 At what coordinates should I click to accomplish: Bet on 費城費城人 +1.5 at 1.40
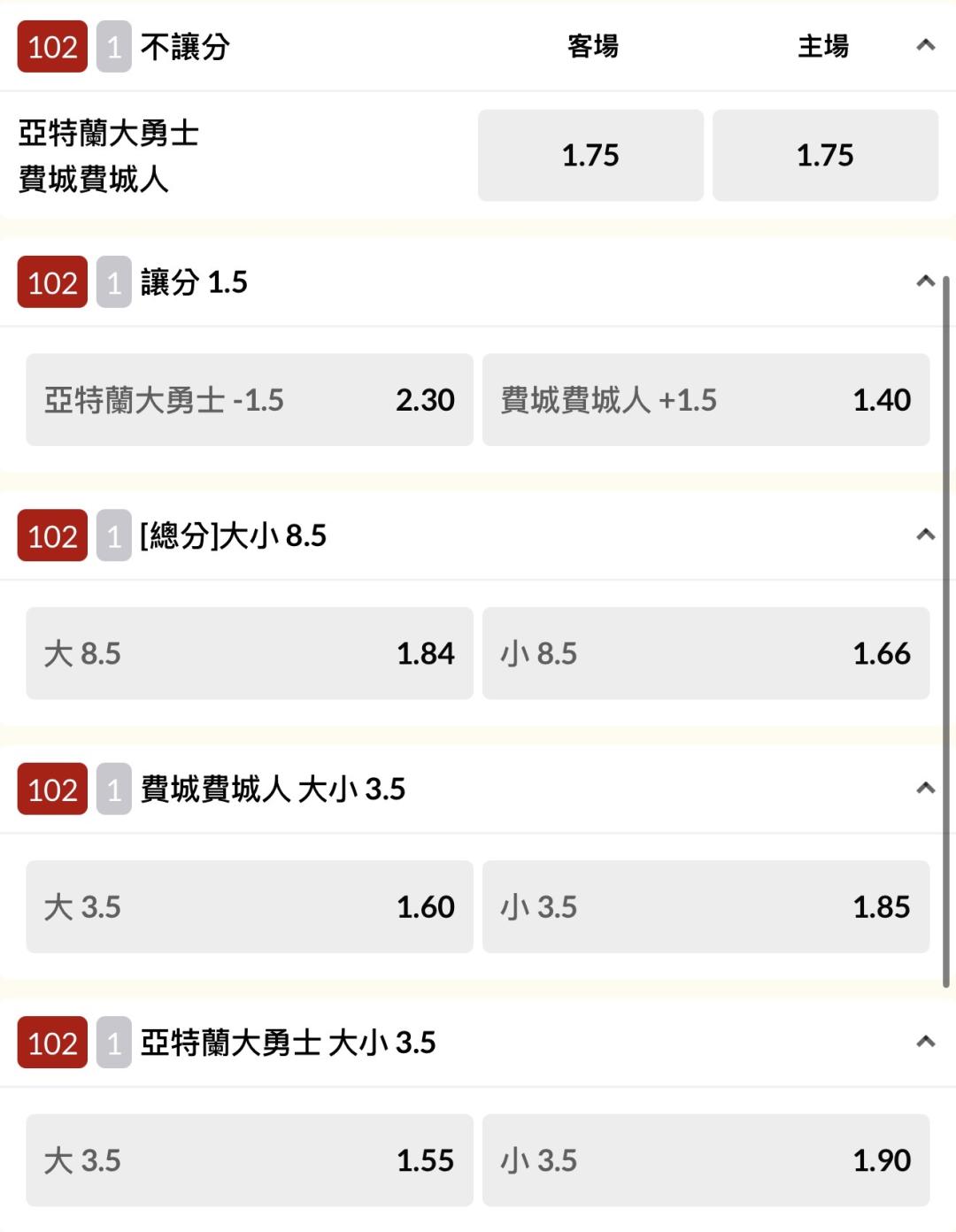point(705,399)
